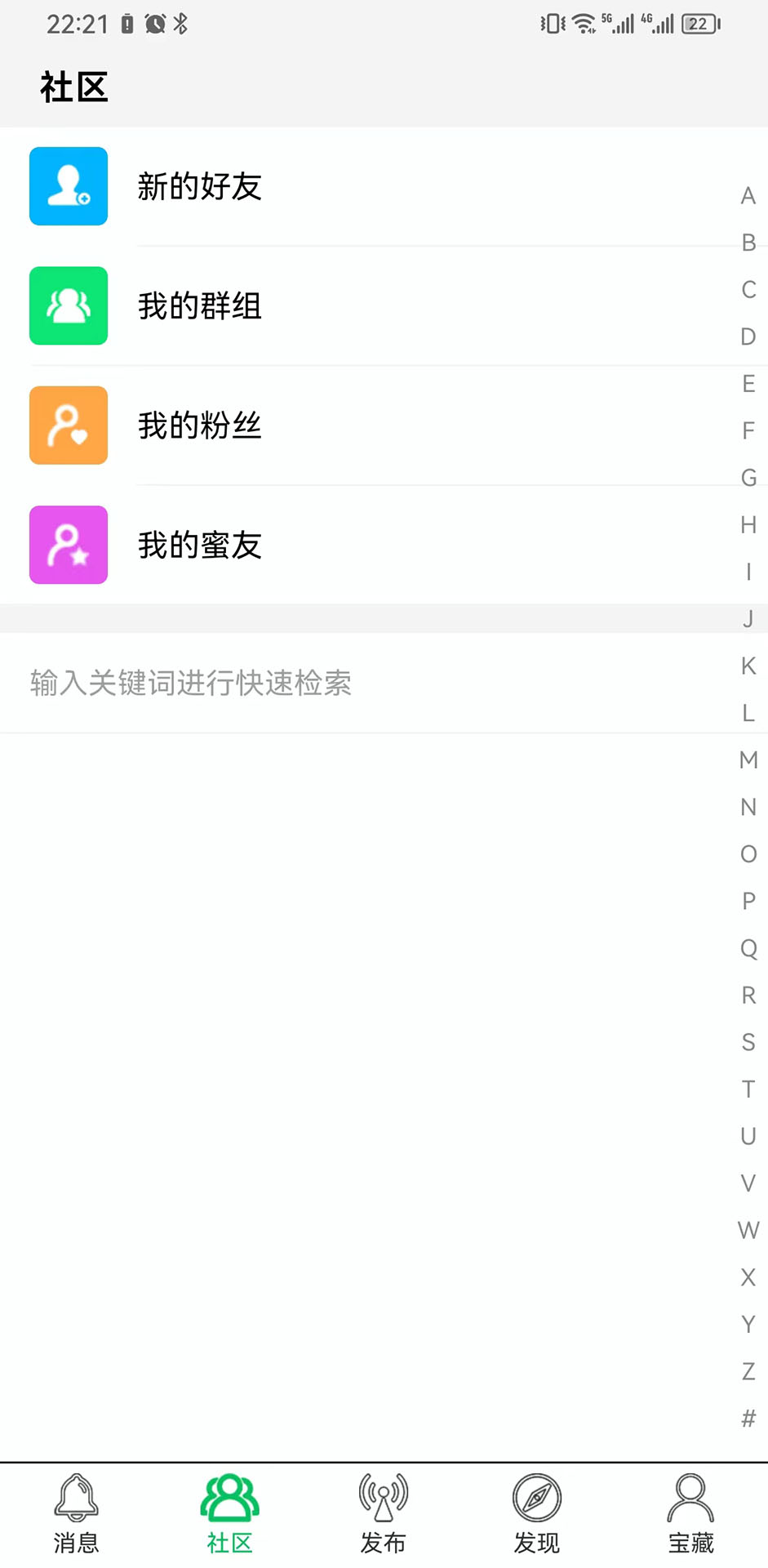Screen dimensions: 768x1568
Task: Tap the keyword search input field
Action: (x=326, y=683)
